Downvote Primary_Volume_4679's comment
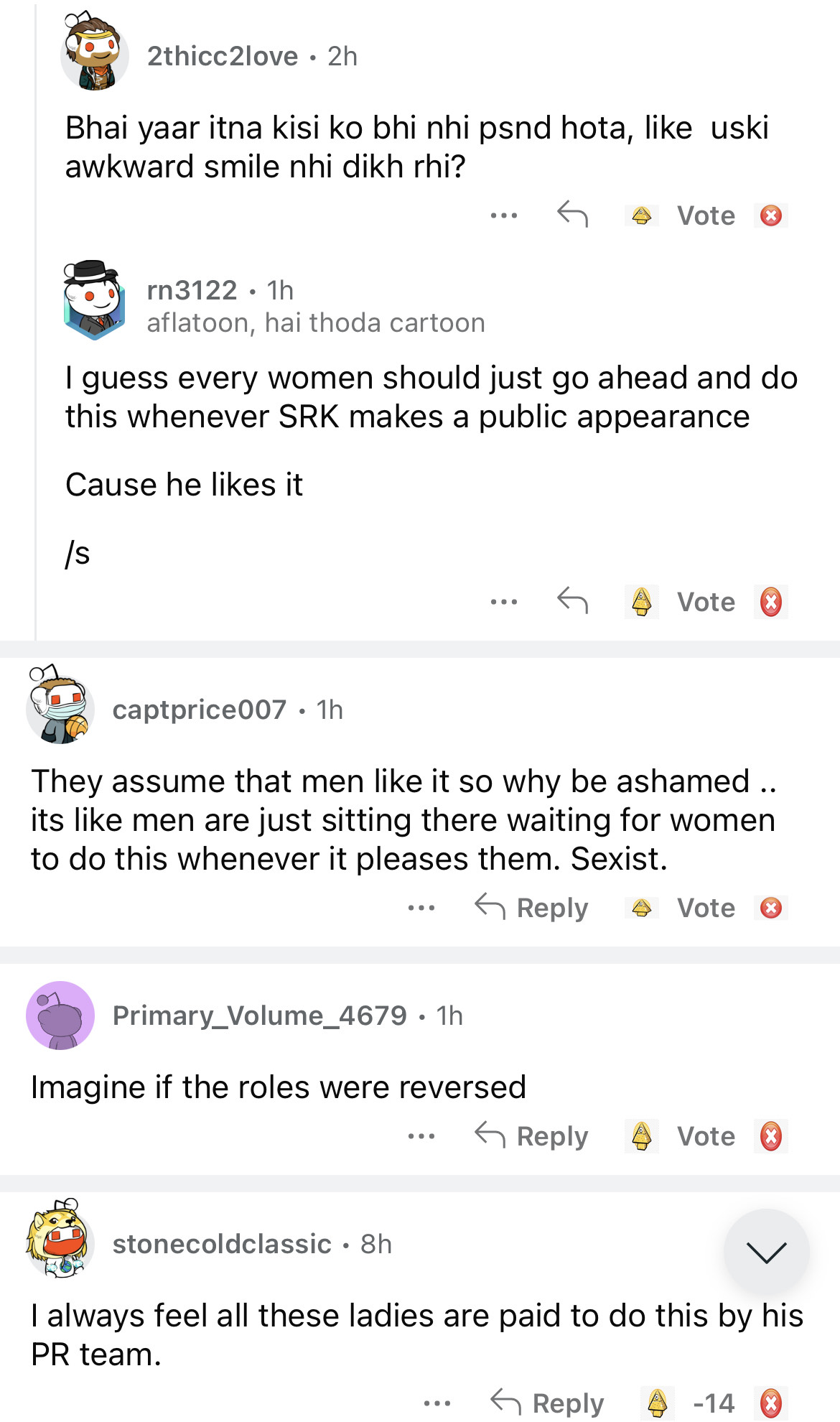This screenshot has width=840, height=1422. pos(771,1136)
